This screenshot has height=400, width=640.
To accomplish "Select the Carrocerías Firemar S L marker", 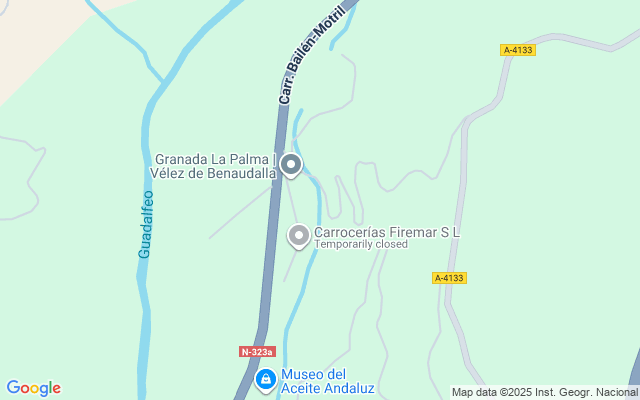I will pyautogui.click(x=298, y=236).
